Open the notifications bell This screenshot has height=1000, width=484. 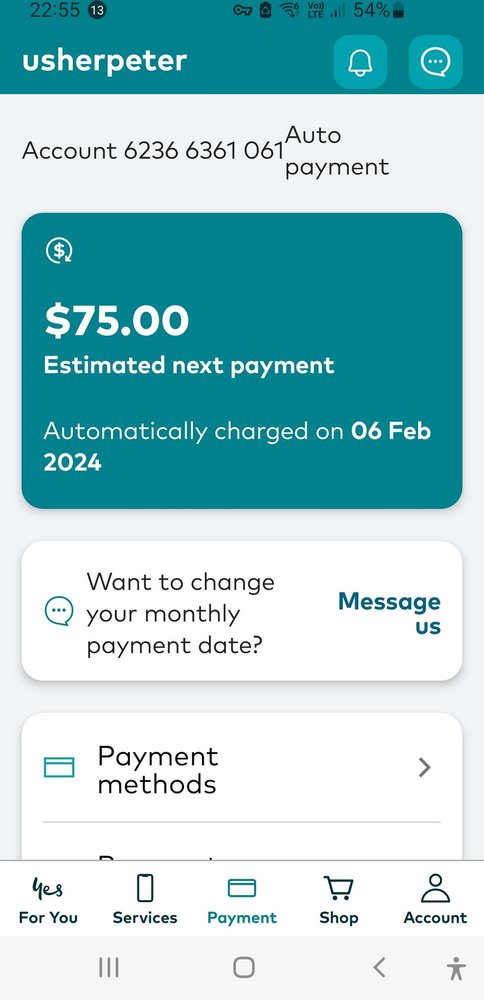coord(360,62)
